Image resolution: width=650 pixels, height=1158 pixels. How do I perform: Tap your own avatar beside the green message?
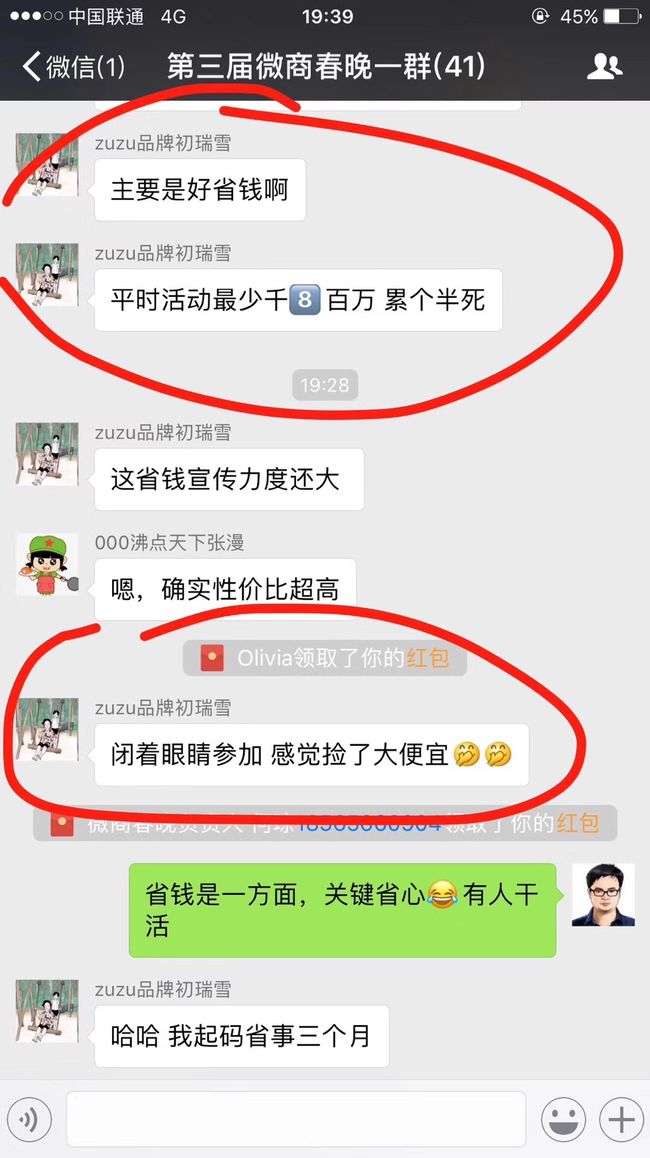(x=603, y=894)
